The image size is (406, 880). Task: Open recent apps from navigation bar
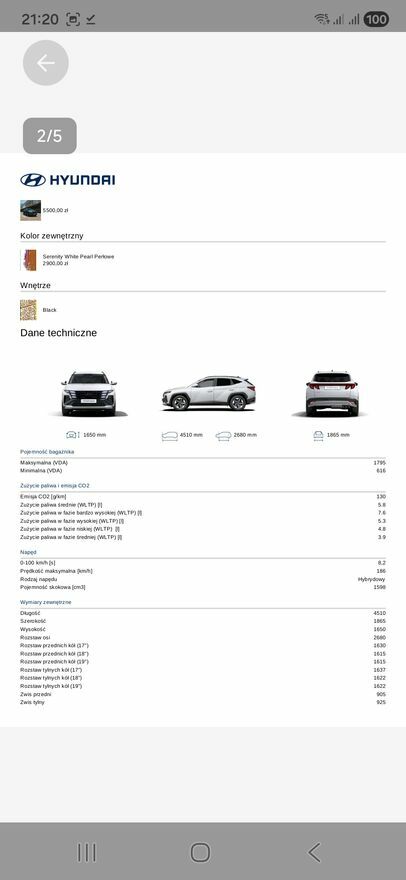[86, 852]
